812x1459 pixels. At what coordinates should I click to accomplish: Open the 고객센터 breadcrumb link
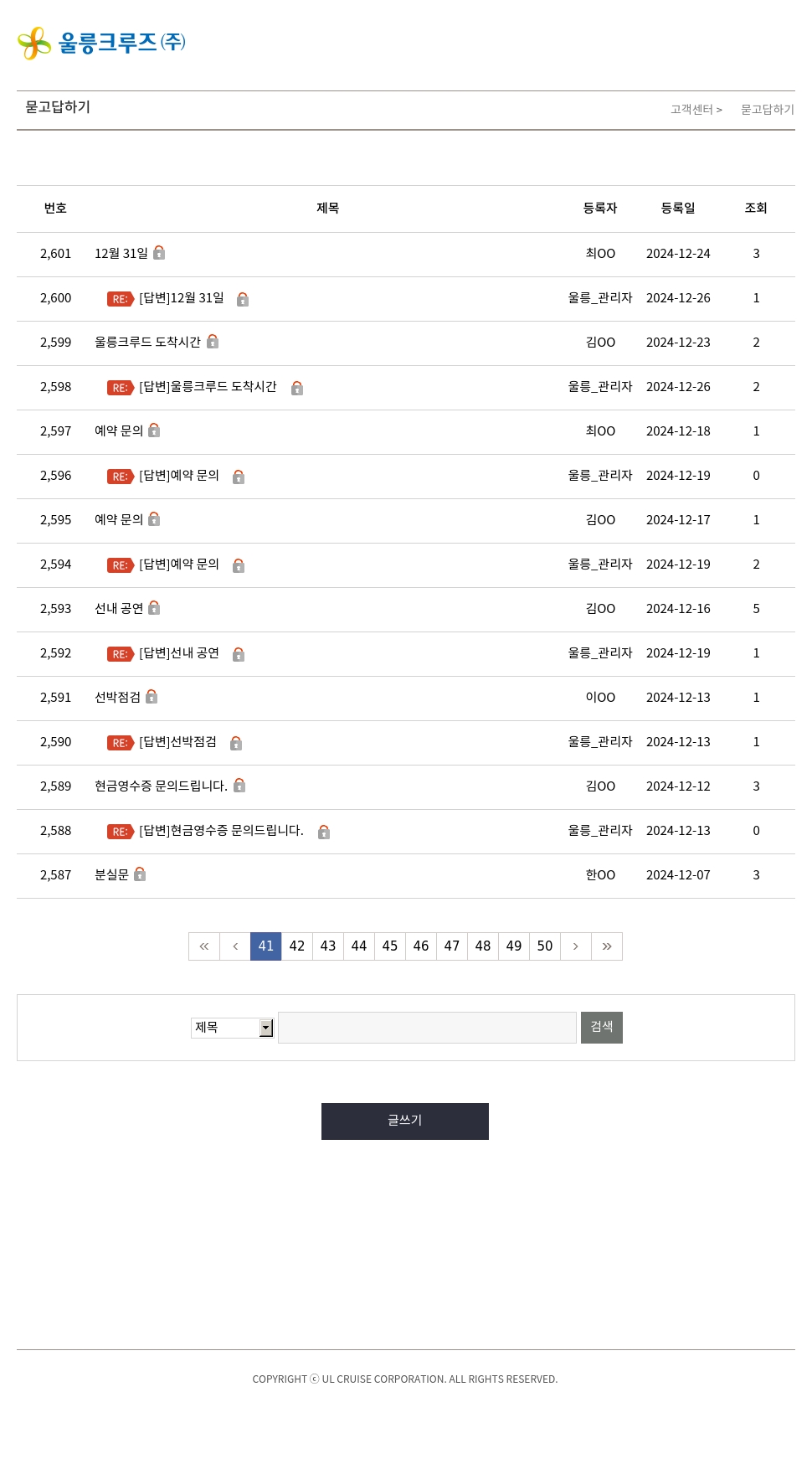coord(692,110)
